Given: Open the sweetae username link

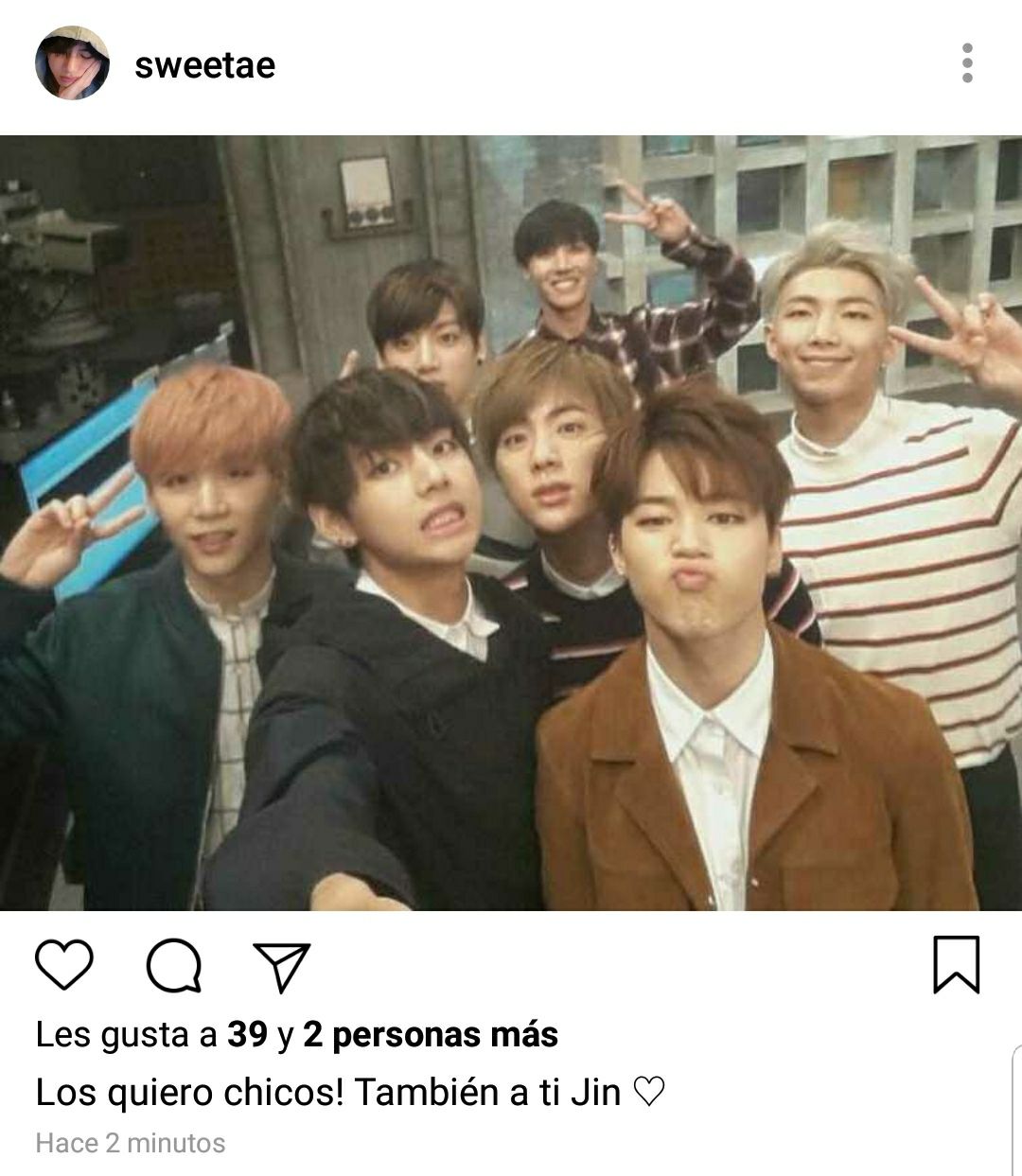Looking at the screenshot, I should click(204, 65).
